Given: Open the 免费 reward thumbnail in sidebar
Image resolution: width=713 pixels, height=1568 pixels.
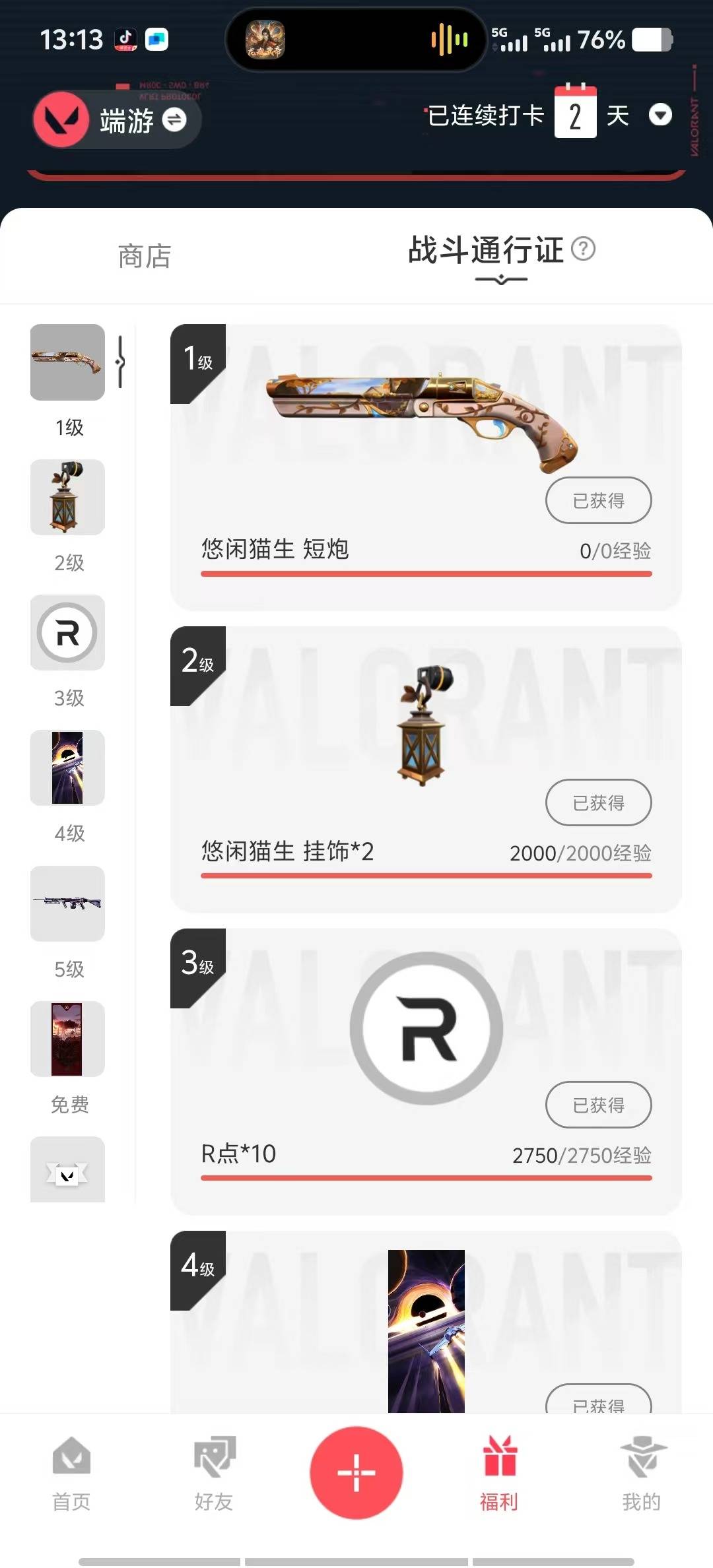Looking at the screenshot, I should 67,1039.
